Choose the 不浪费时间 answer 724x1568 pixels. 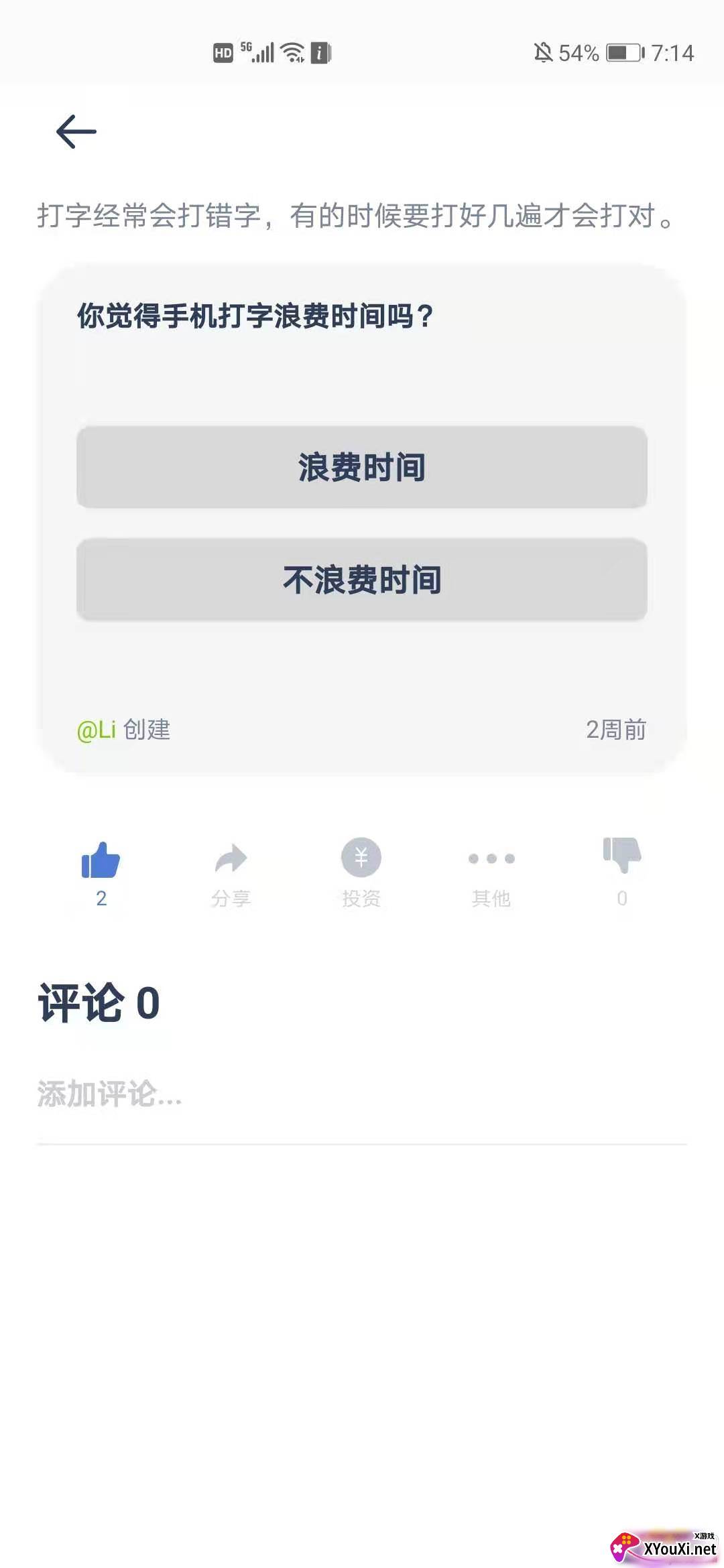[x=362, y=580]
